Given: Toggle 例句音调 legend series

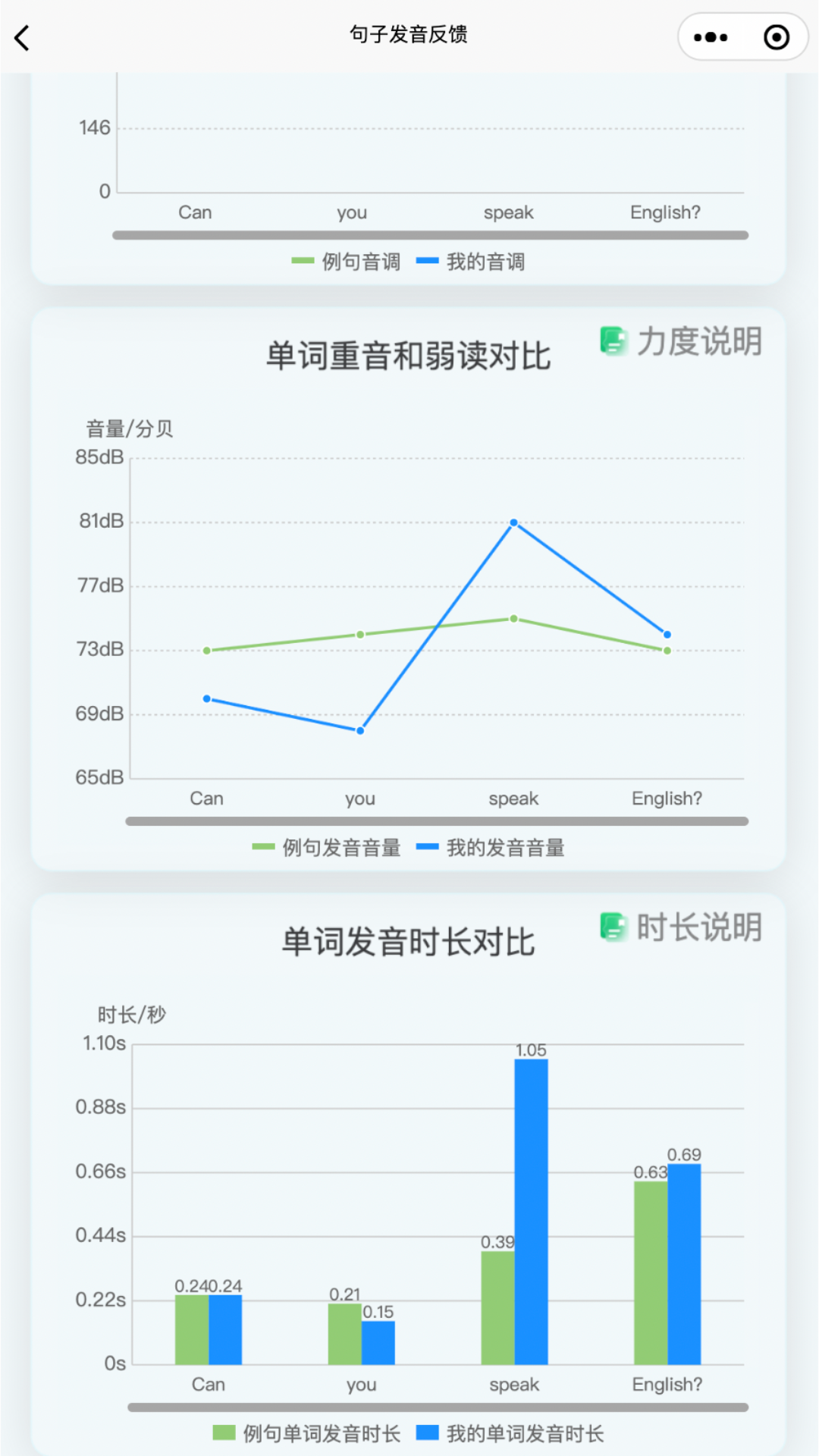Looking at the screenshot, I should click(x=347, y=262).
